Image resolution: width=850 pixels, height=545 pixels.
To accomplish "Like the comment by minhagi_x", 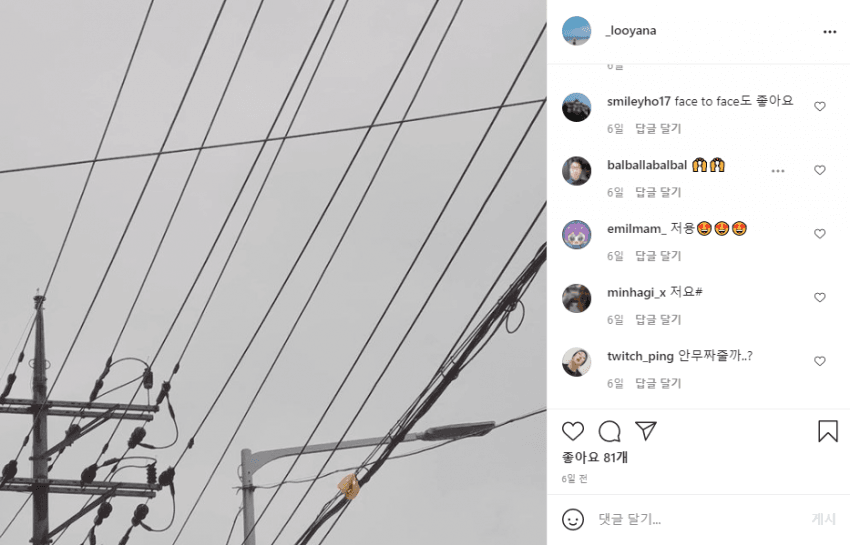I will (x=820, y=298).
